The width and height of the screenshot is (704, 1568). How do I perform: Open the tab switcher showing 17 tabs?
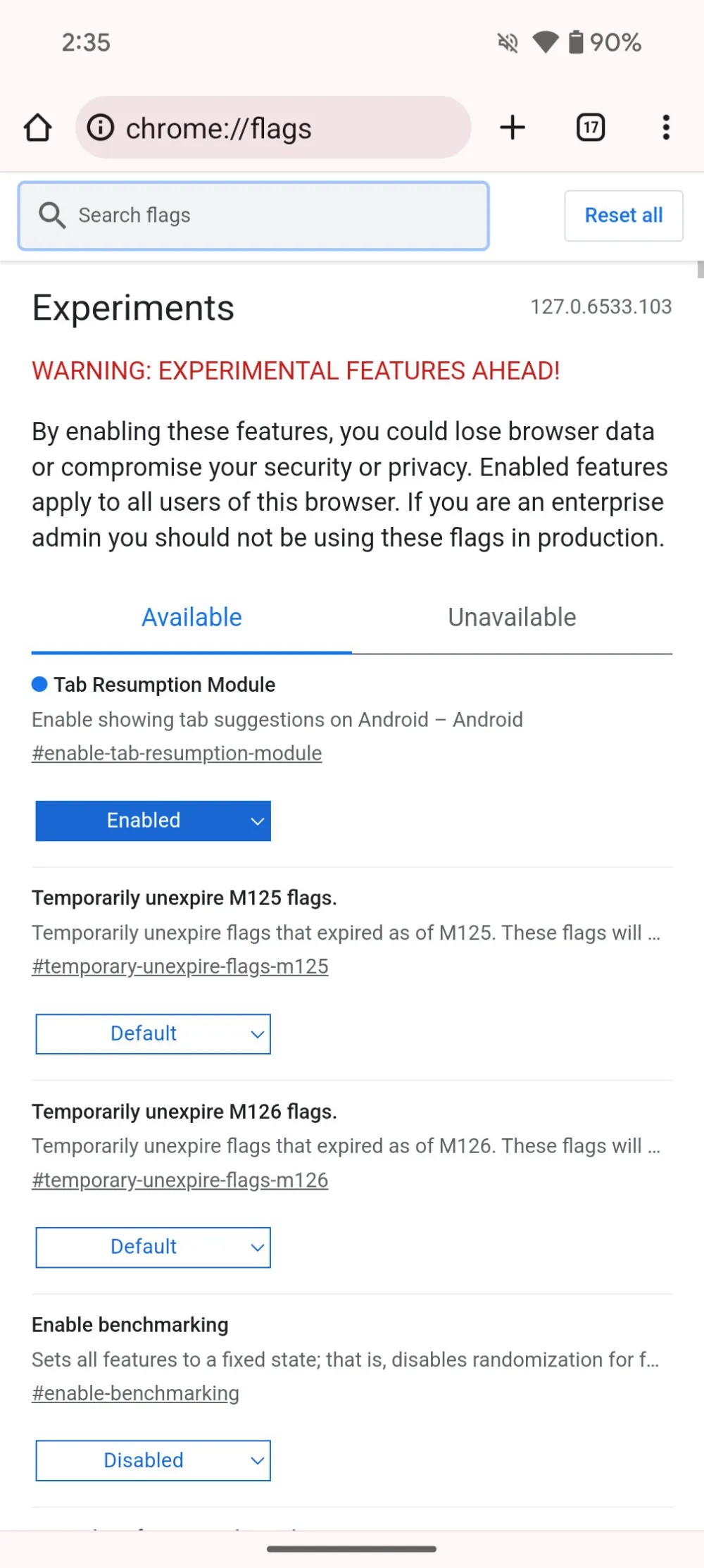(591, 127)
